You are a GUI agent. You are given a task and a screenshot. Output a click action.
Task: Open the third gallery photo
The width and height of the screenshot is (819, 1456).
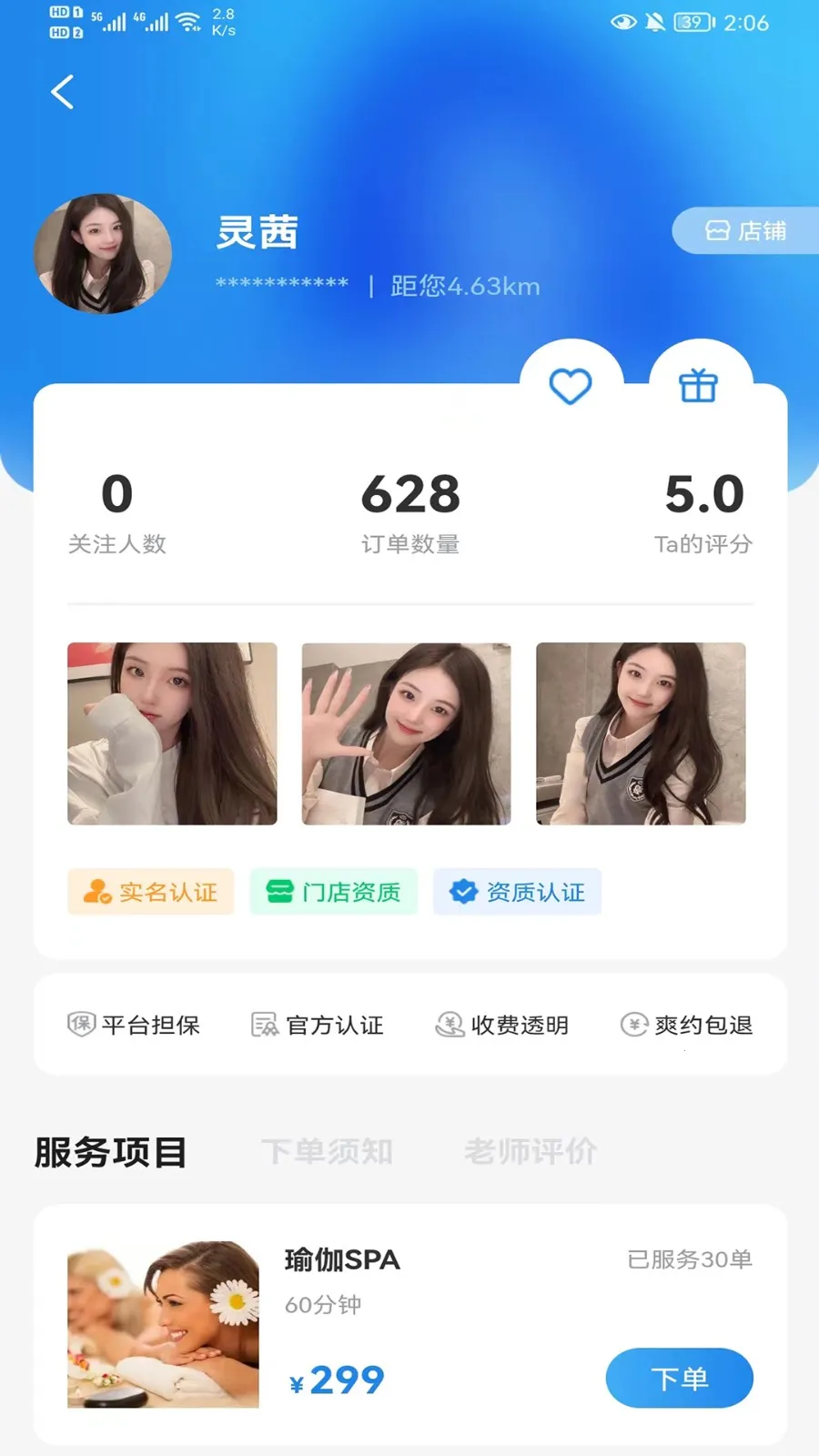tap(641, 733)
